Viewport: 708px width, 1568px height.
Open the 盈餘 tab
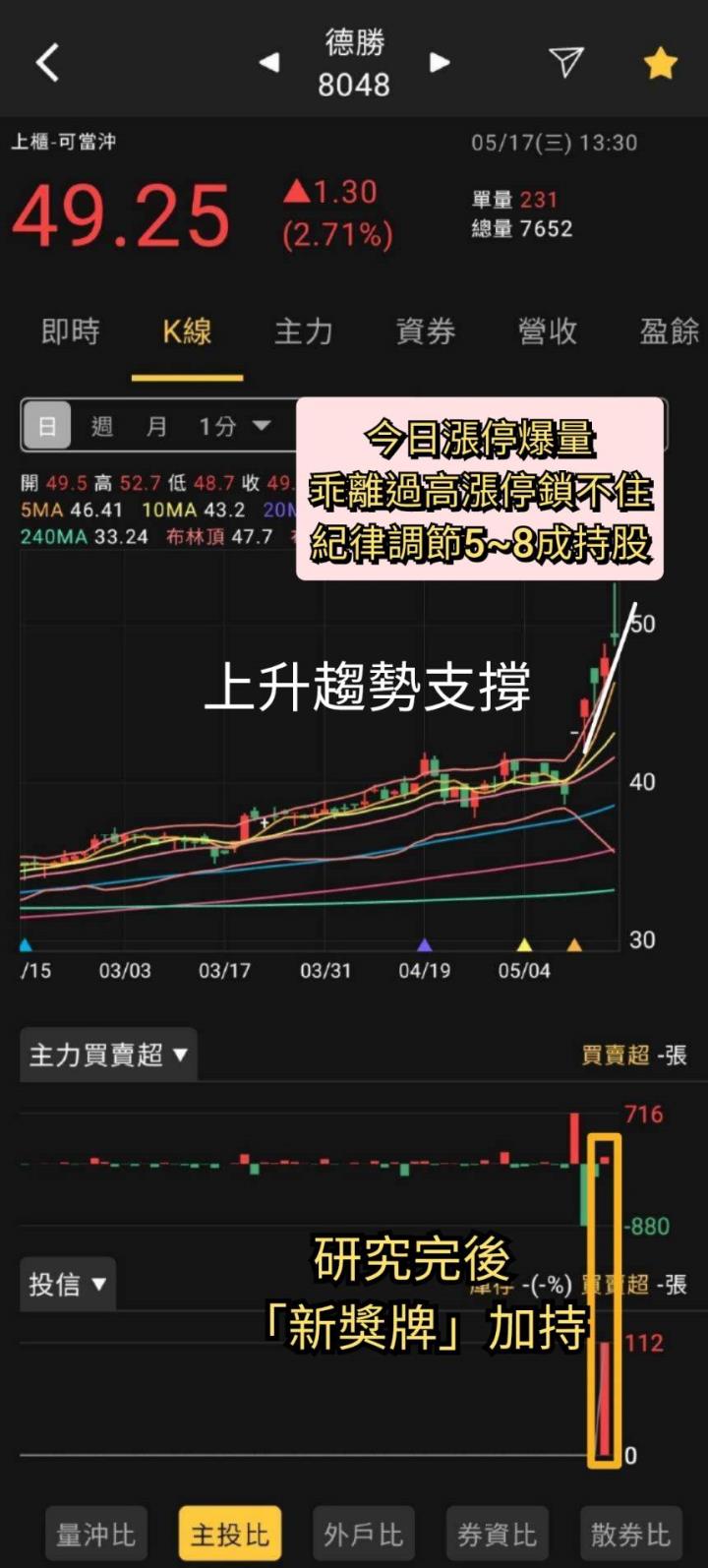(x=669, y=332)
